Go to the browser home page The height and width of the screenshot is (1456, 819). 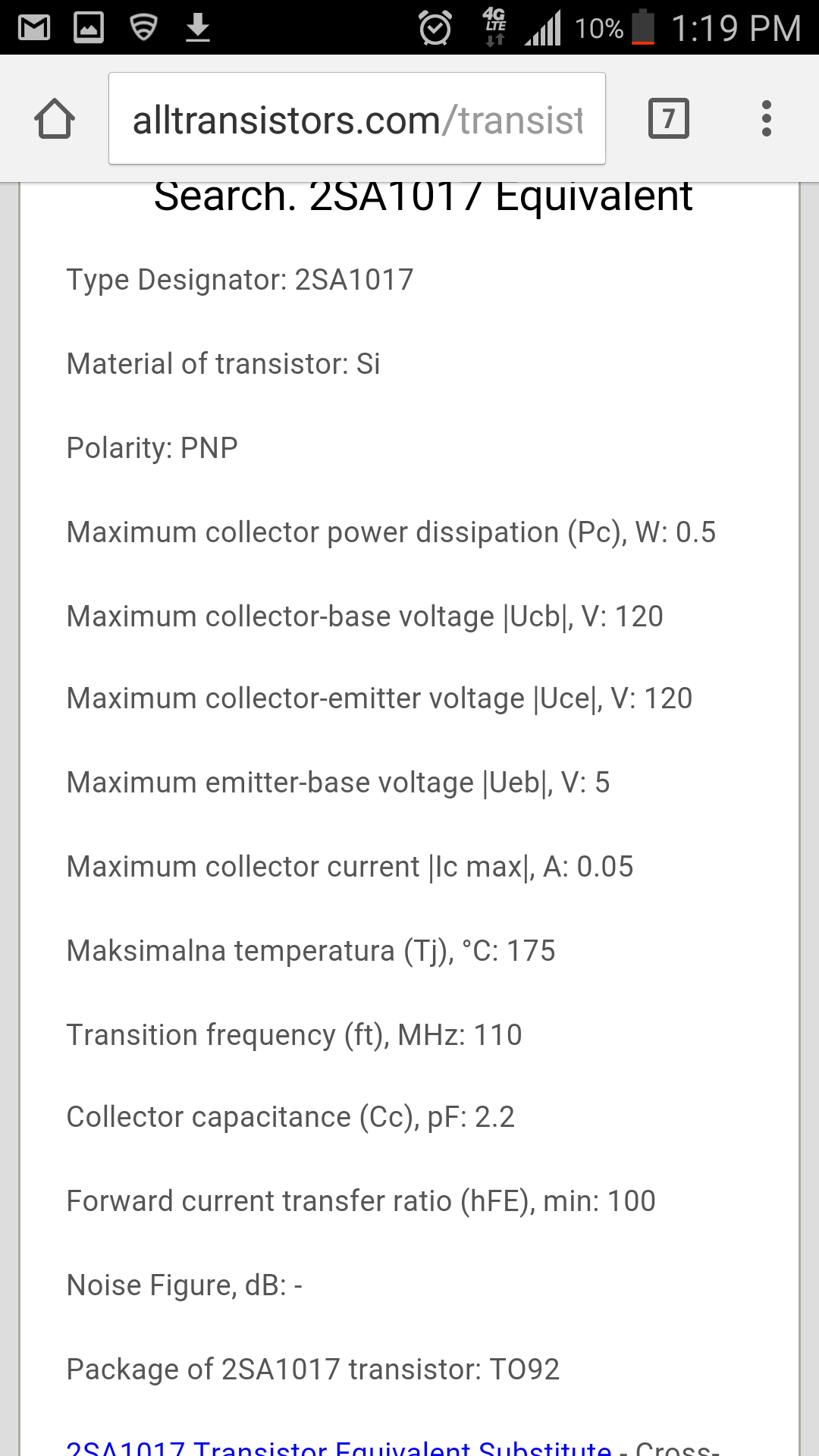coord(55,119)
